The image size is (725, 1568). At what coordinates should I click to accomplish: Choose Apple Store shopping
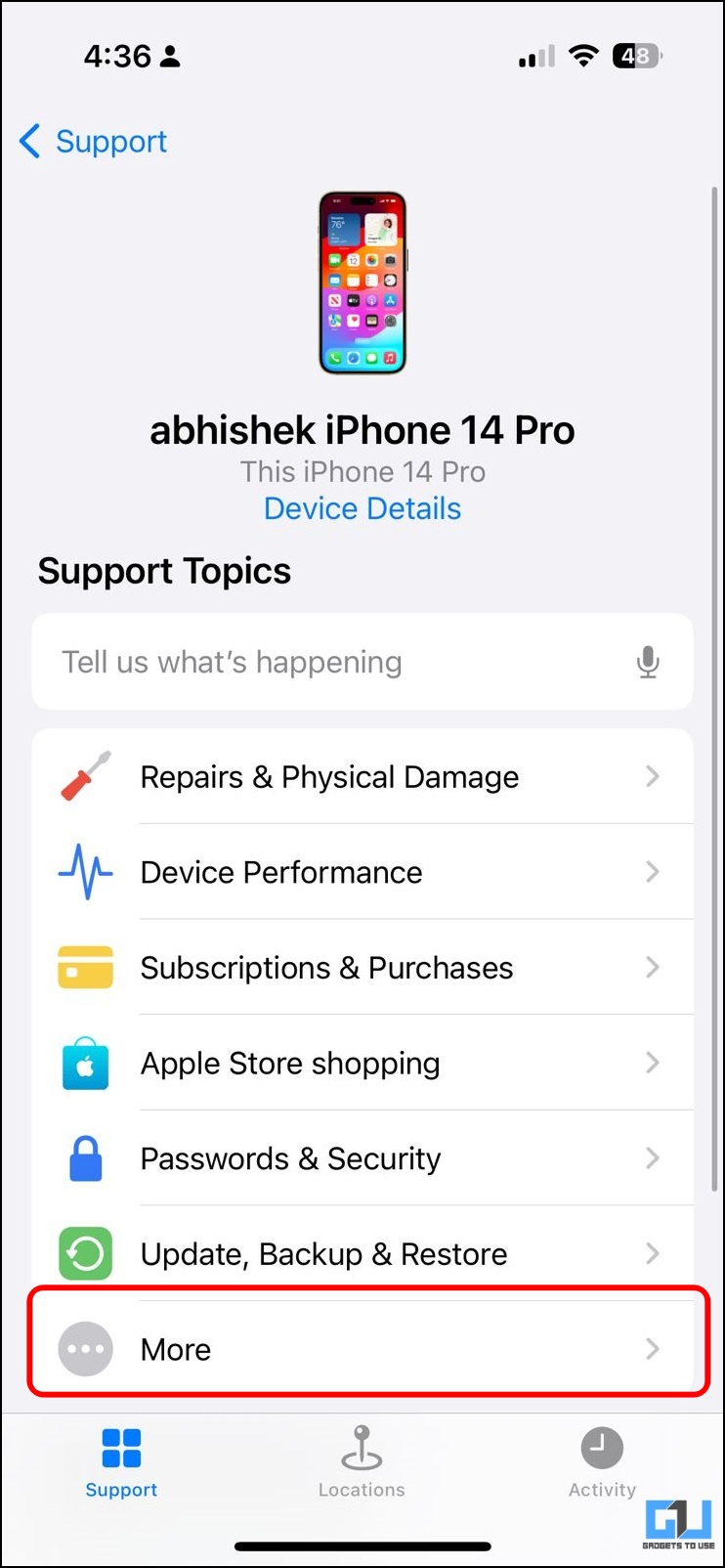(x=362, y=1063)
